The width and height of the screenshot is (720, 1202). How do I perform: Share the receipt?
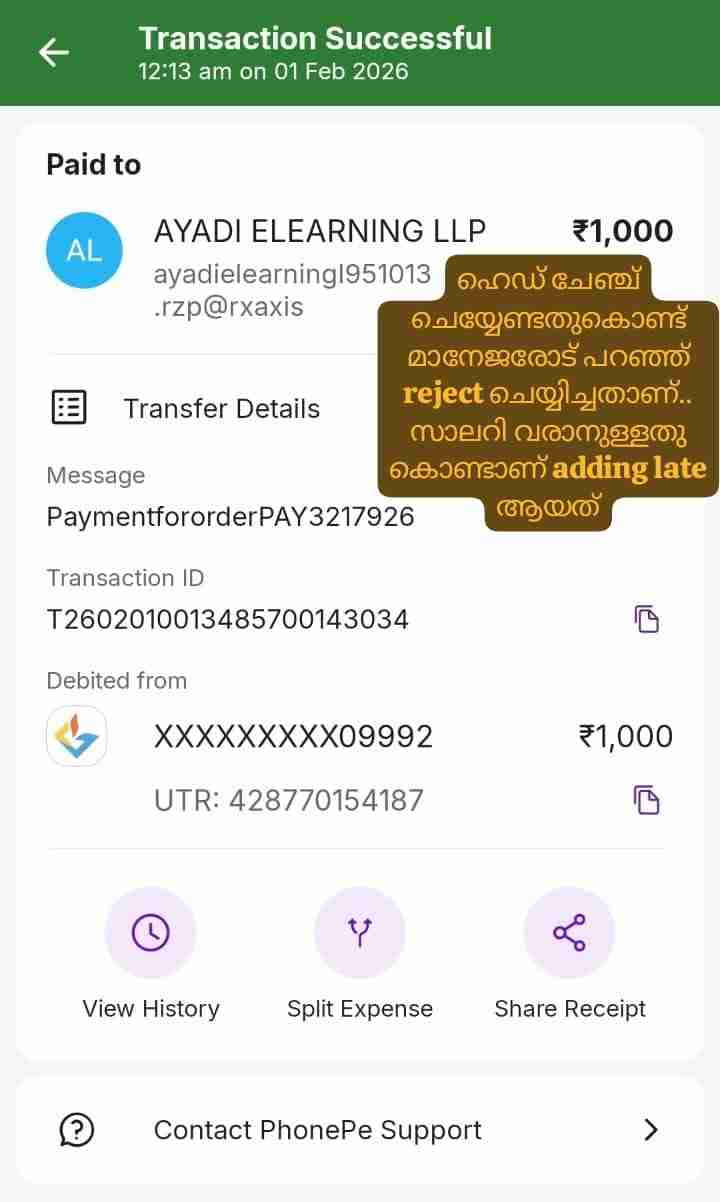click(x=569, y=933)
